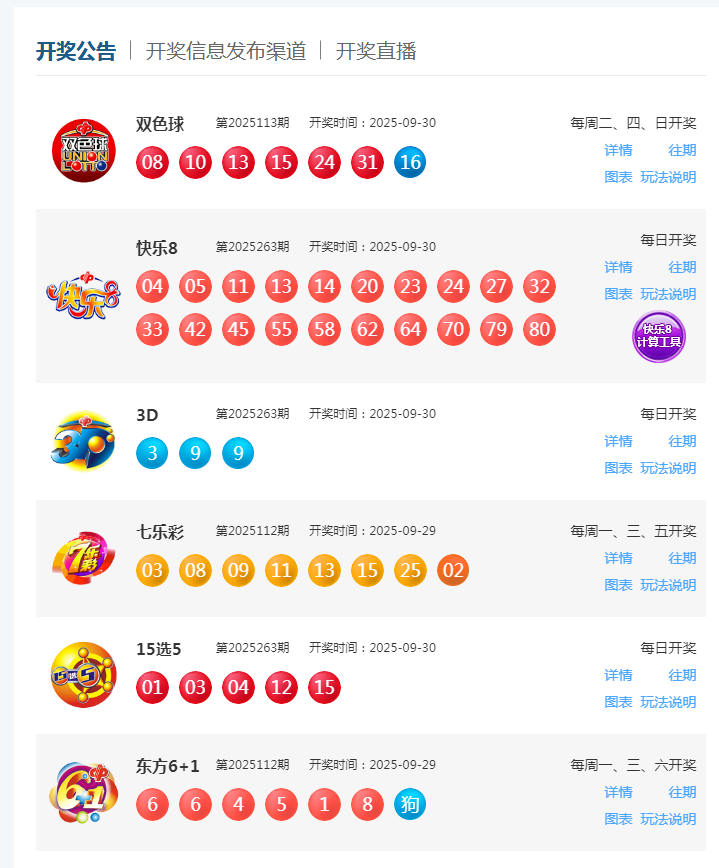The height and width of the screenshot is (868, 719).
Task: Switch to the 开奖信息发布渠道 tab
Action: click(x=226, y=51)
